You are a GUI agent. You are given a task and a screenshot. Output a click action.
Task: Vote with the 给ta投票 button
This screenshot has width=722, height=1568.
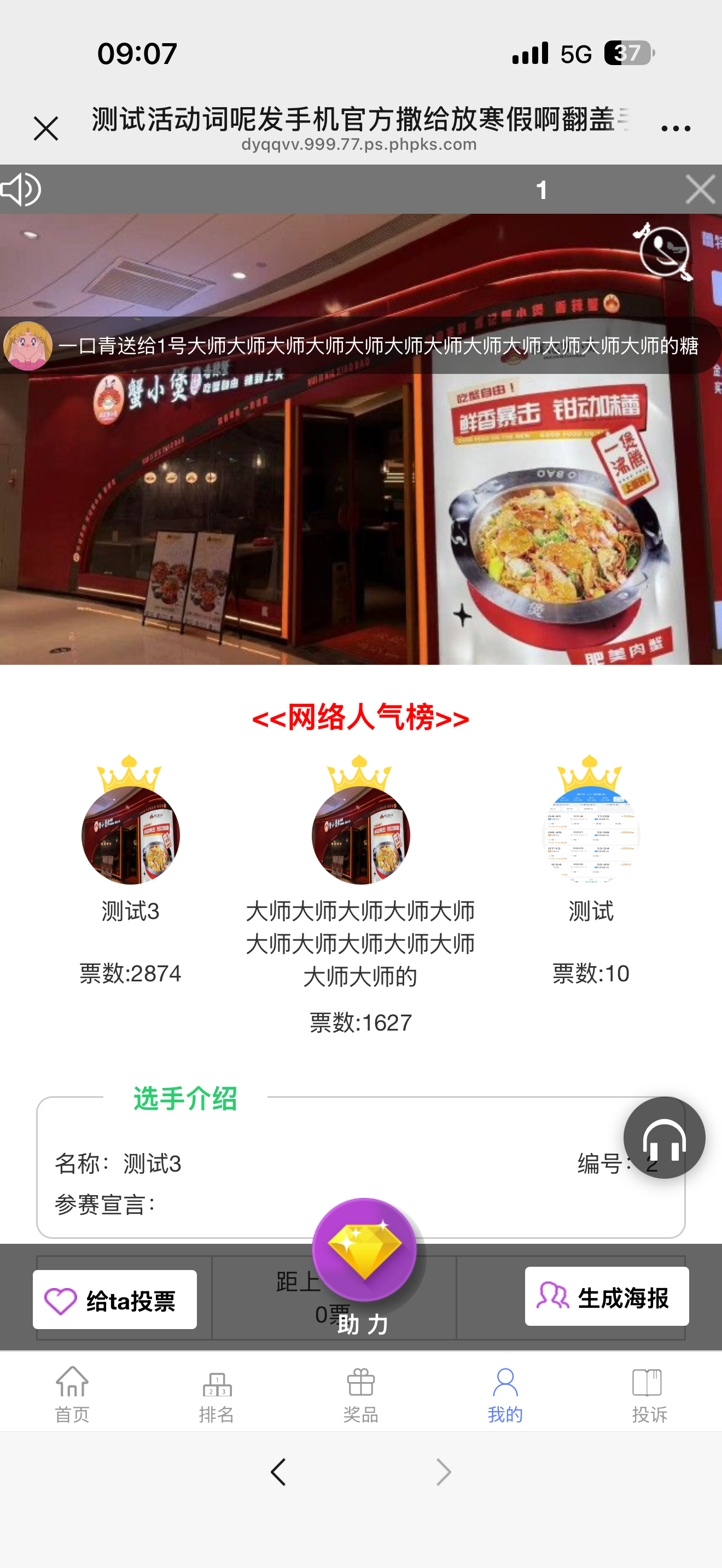(115, 1300)
